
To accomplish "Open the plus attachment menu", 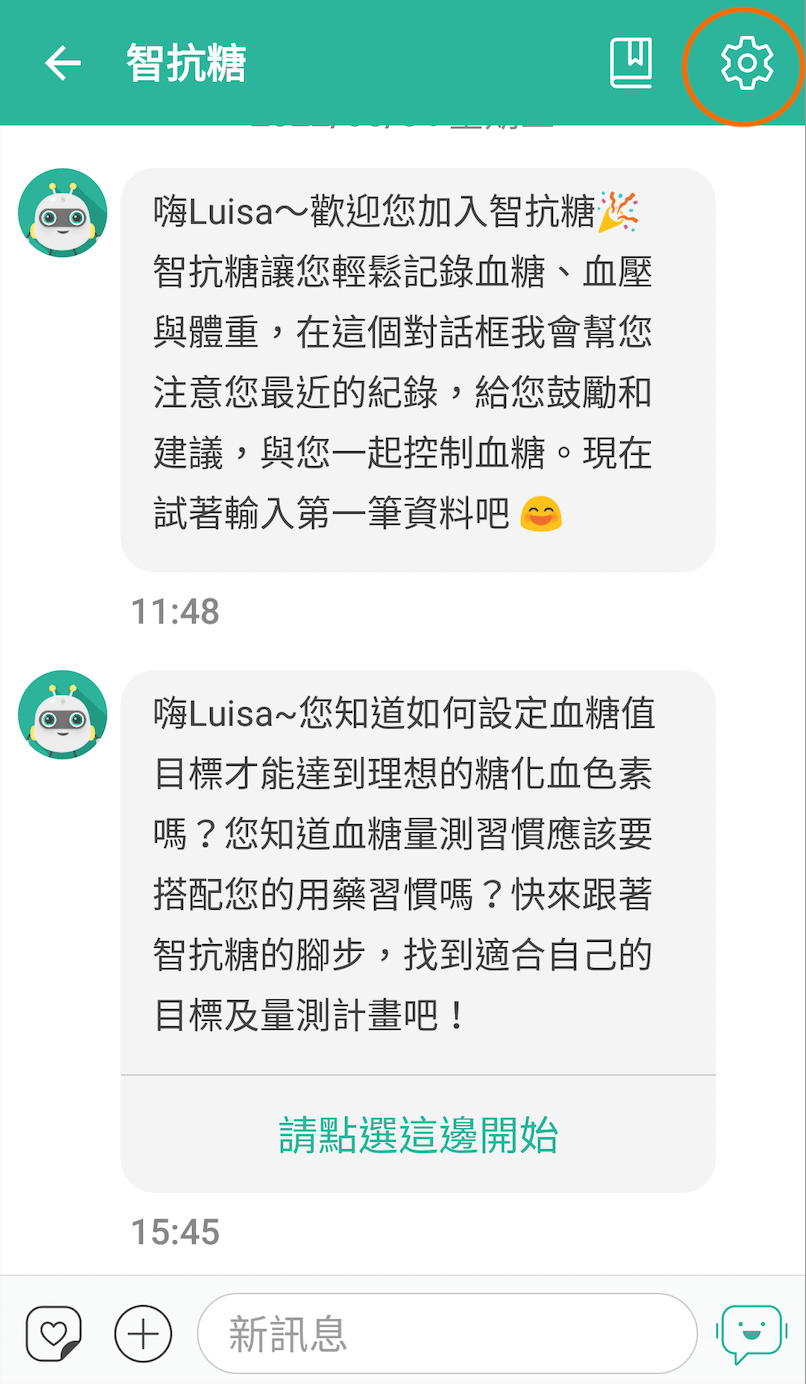I will click(x=143, y=1333).
